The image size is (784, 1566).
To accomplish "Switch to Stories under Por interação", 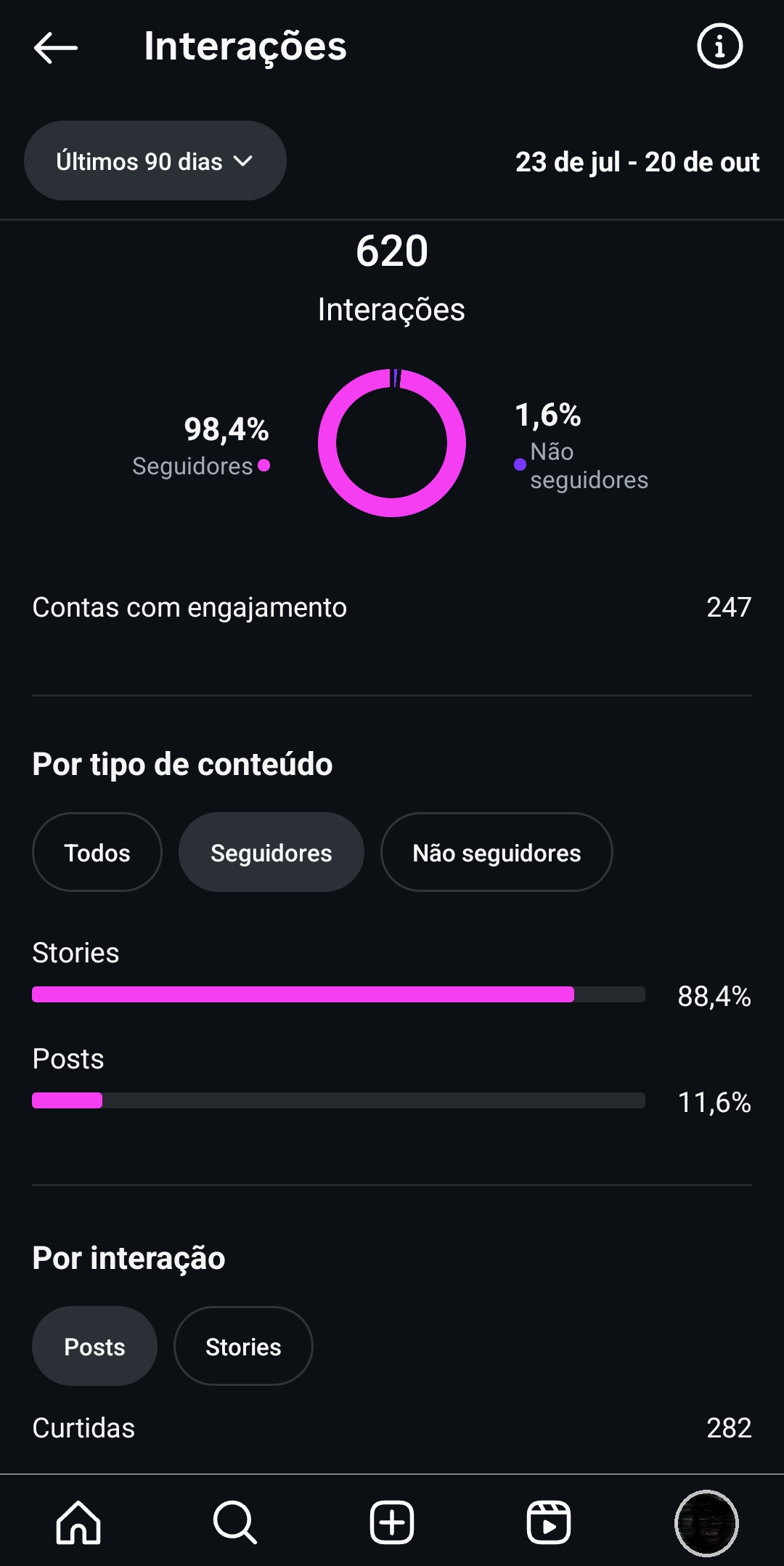I will pos(243,1346).
